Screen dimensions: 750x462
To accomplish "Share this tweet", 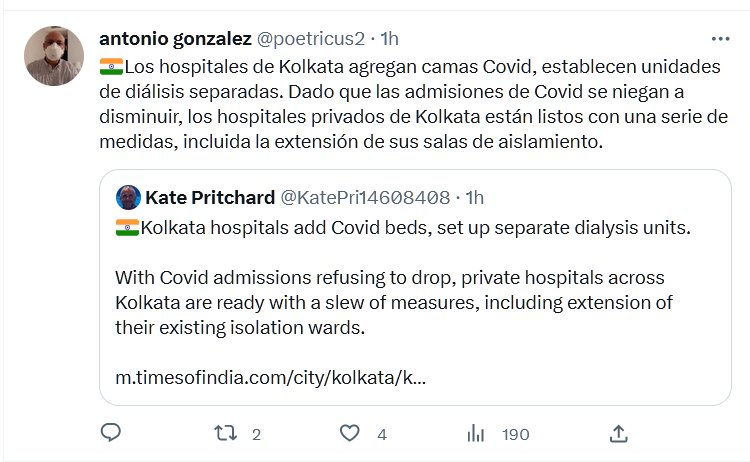I will click(x=618, y=433).
